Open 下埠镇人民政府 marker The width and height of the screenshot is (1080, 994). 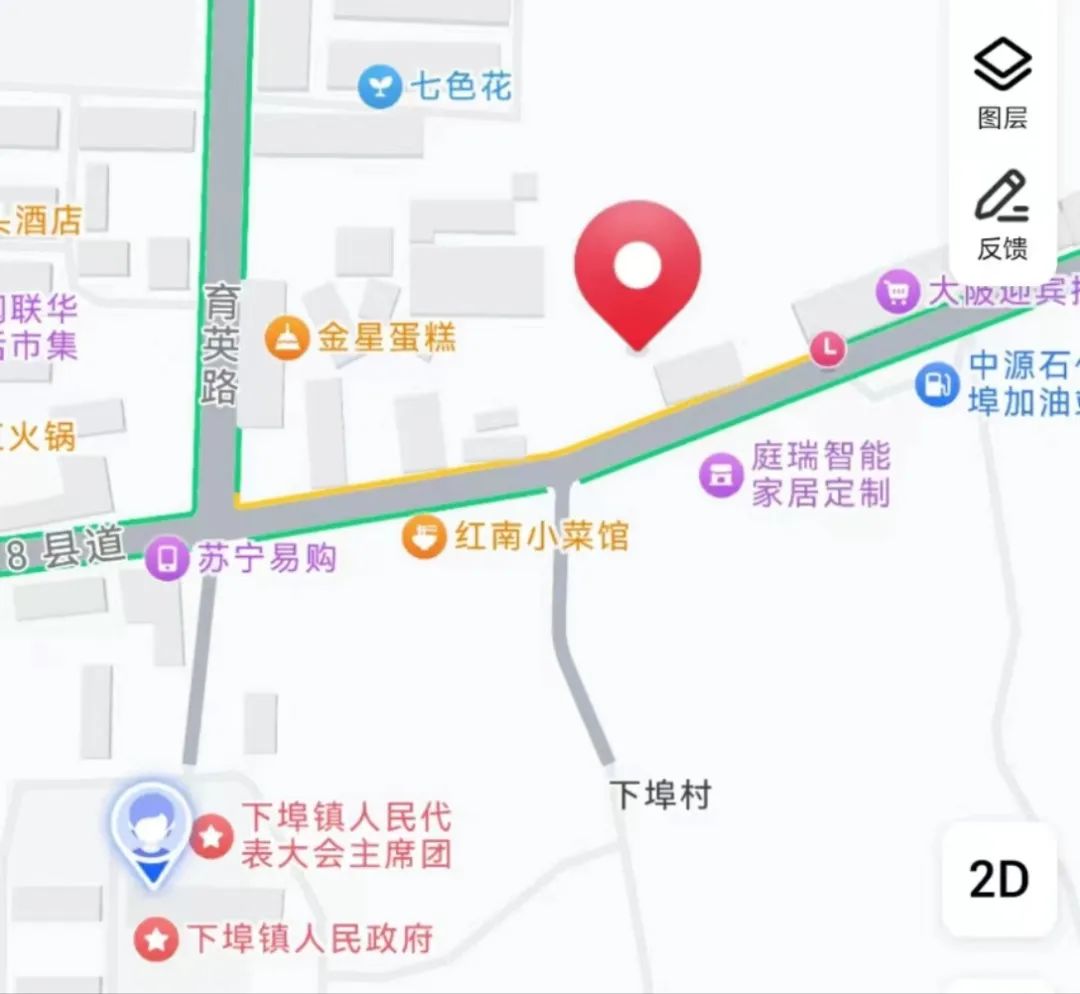[156, 939]
